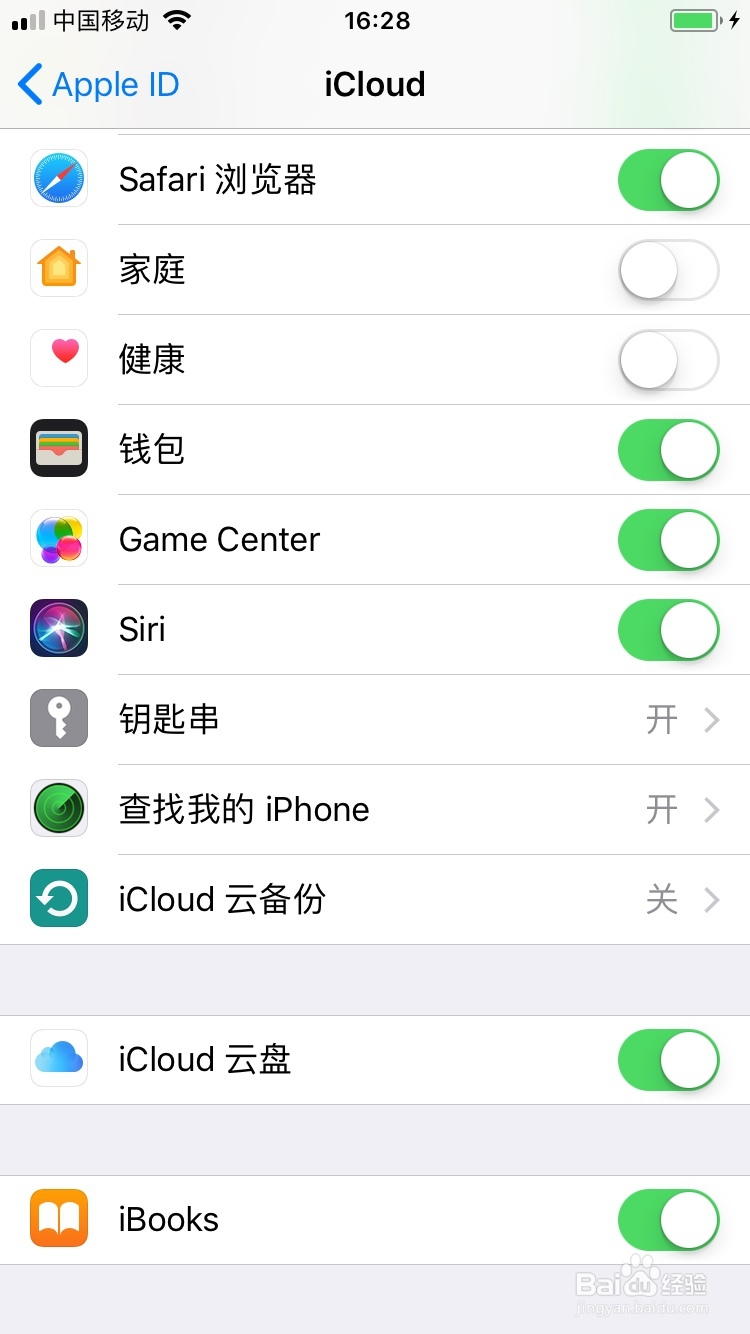This screenshot has width=750, height=1334.
Task: Tap the battery indicator in status bar
Action: click(693, 19)
